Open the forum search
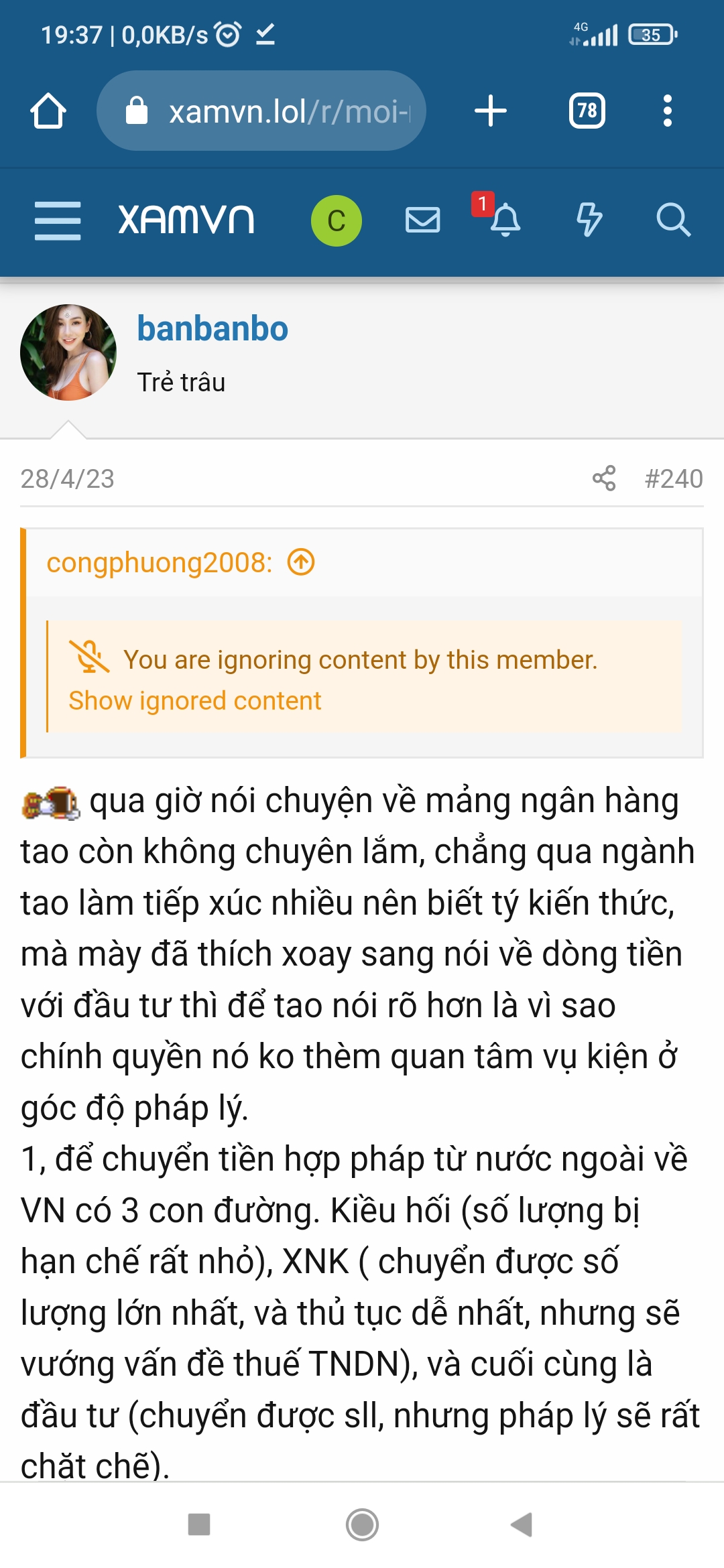Screen dimensions: 724x1568 pos(673,220)
